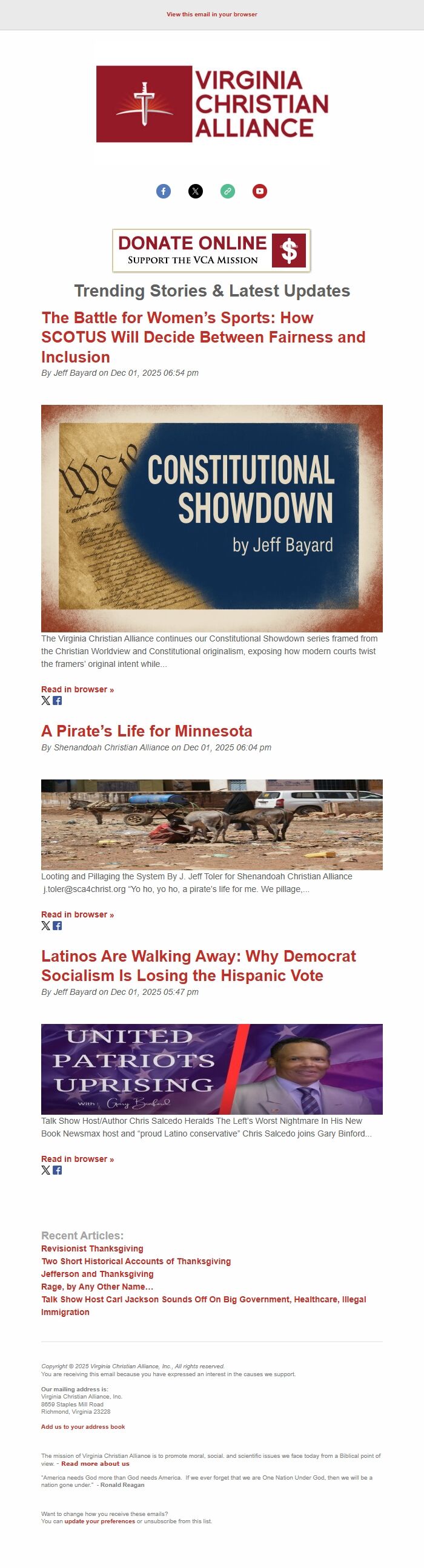Screen dimensions: 424x1568
Task: Tap the Donate Online banner button
Action: (211, 250)
